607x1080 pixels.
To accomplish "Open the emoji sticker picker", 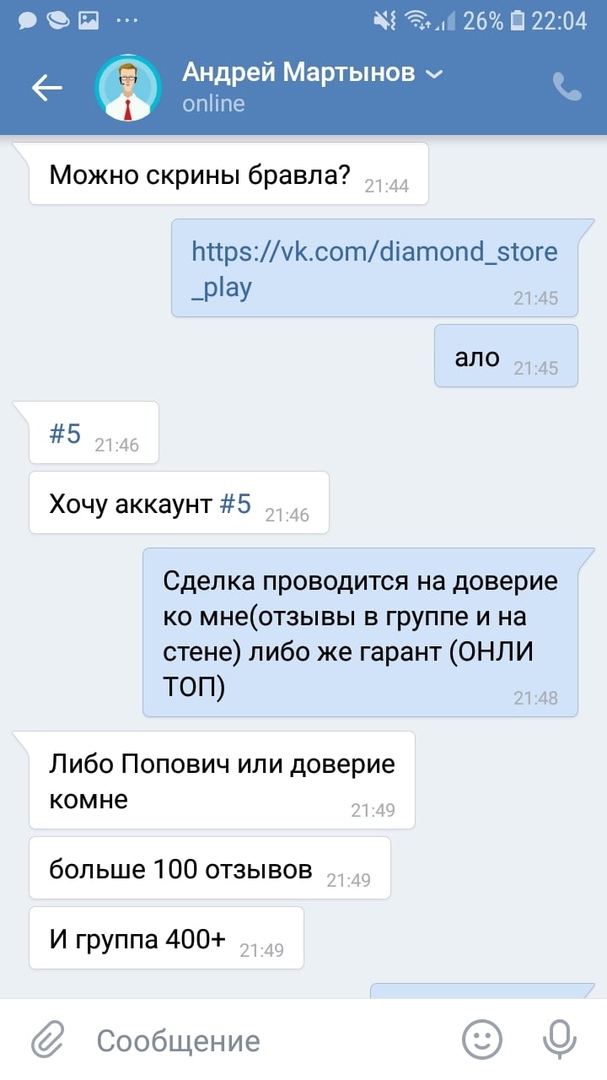I will [482, 1040].
